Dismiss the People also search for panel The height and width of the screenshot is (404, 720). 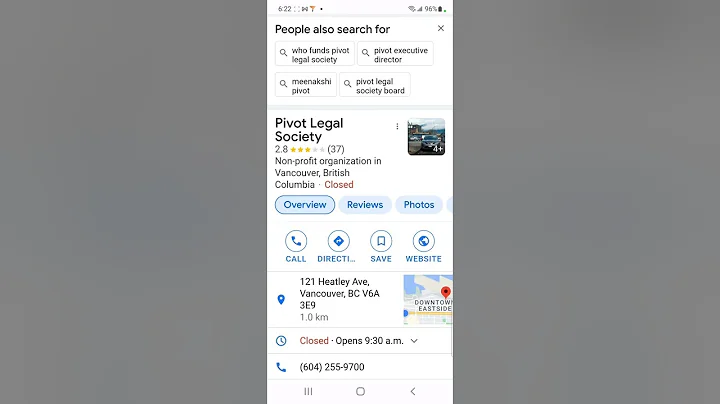(441, 29)
